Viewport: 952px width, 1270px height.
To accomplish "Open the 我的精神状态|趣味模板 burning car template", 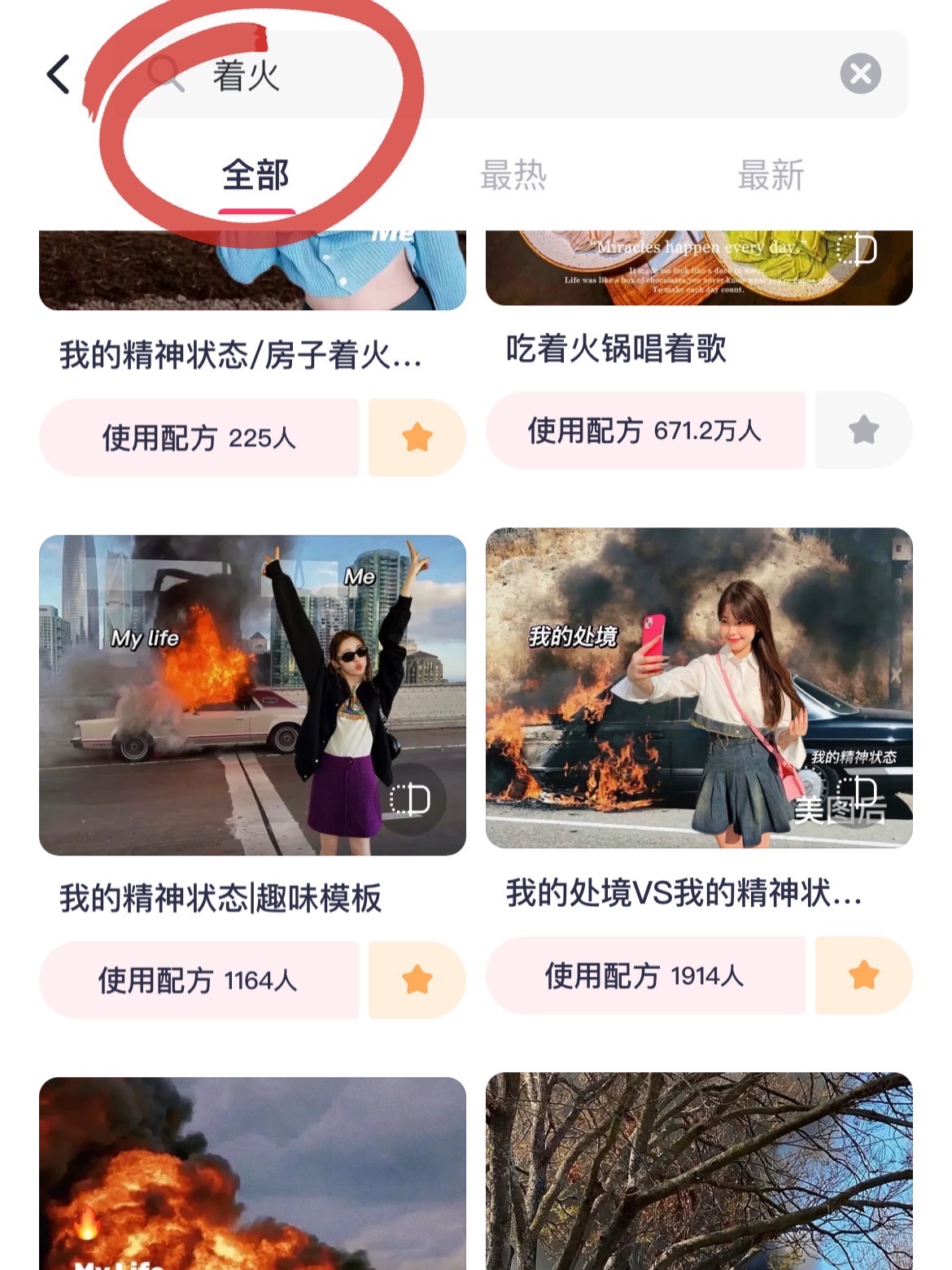I will (252, 694).
